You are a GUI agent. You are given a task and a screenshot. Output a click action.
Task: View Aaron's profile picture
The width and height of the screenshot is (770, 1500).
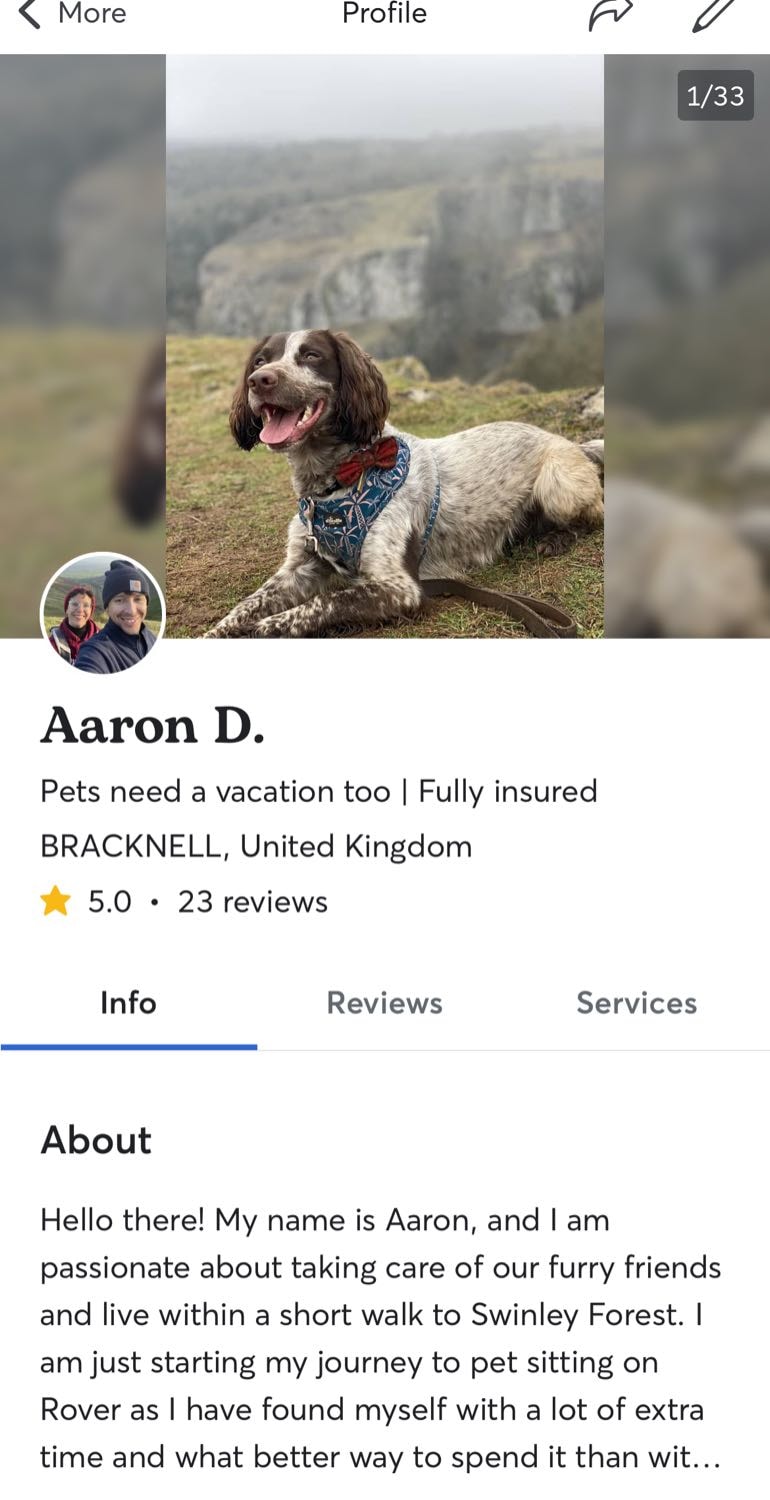point(102,613)
